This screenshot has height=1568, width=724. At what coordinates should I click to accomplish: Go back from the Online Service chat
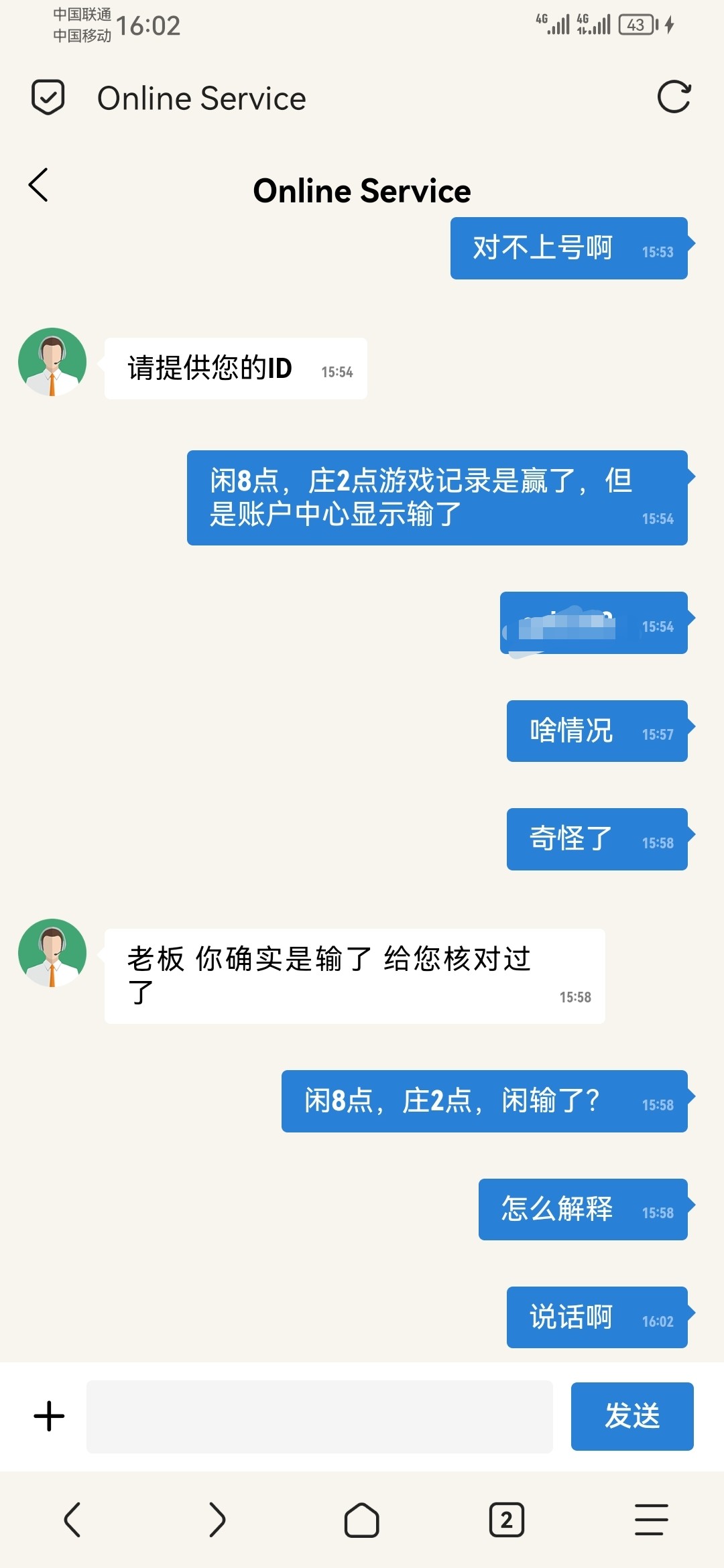click(39, 185)
